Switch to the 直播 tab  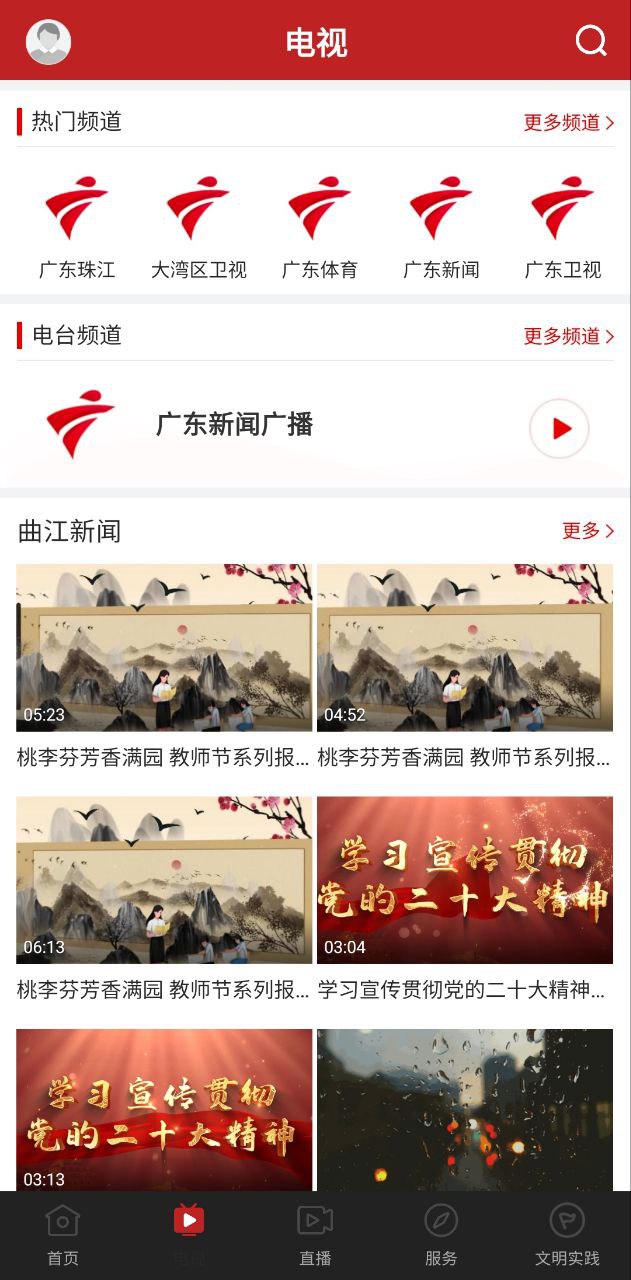click(x=315, y=1234)
